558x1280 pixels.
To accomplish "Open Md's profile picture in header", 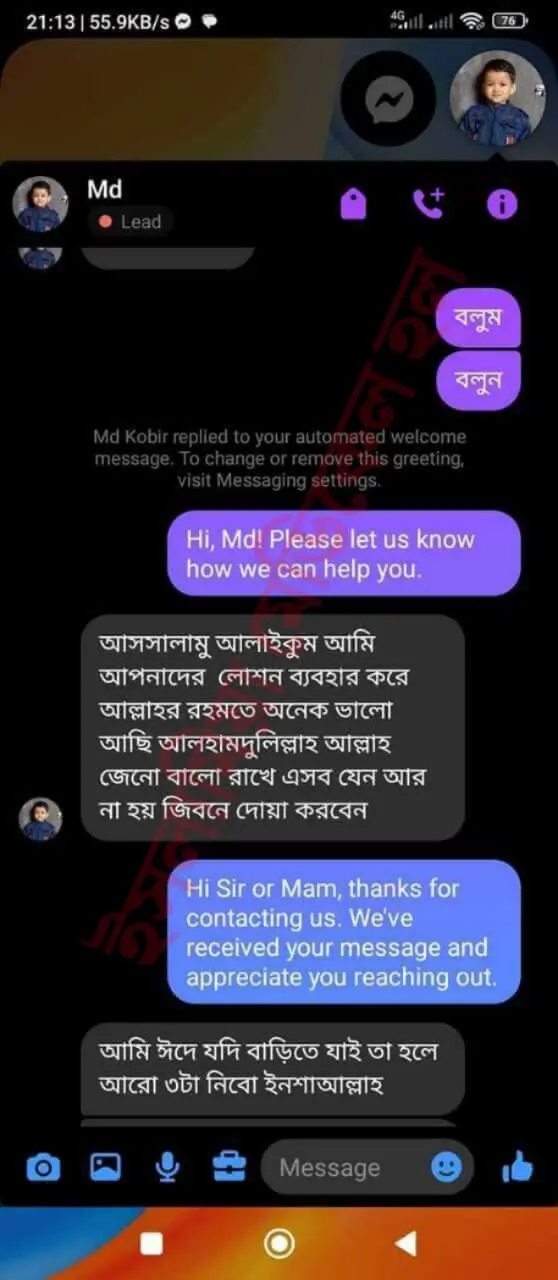I will click(x=40, y=204).
